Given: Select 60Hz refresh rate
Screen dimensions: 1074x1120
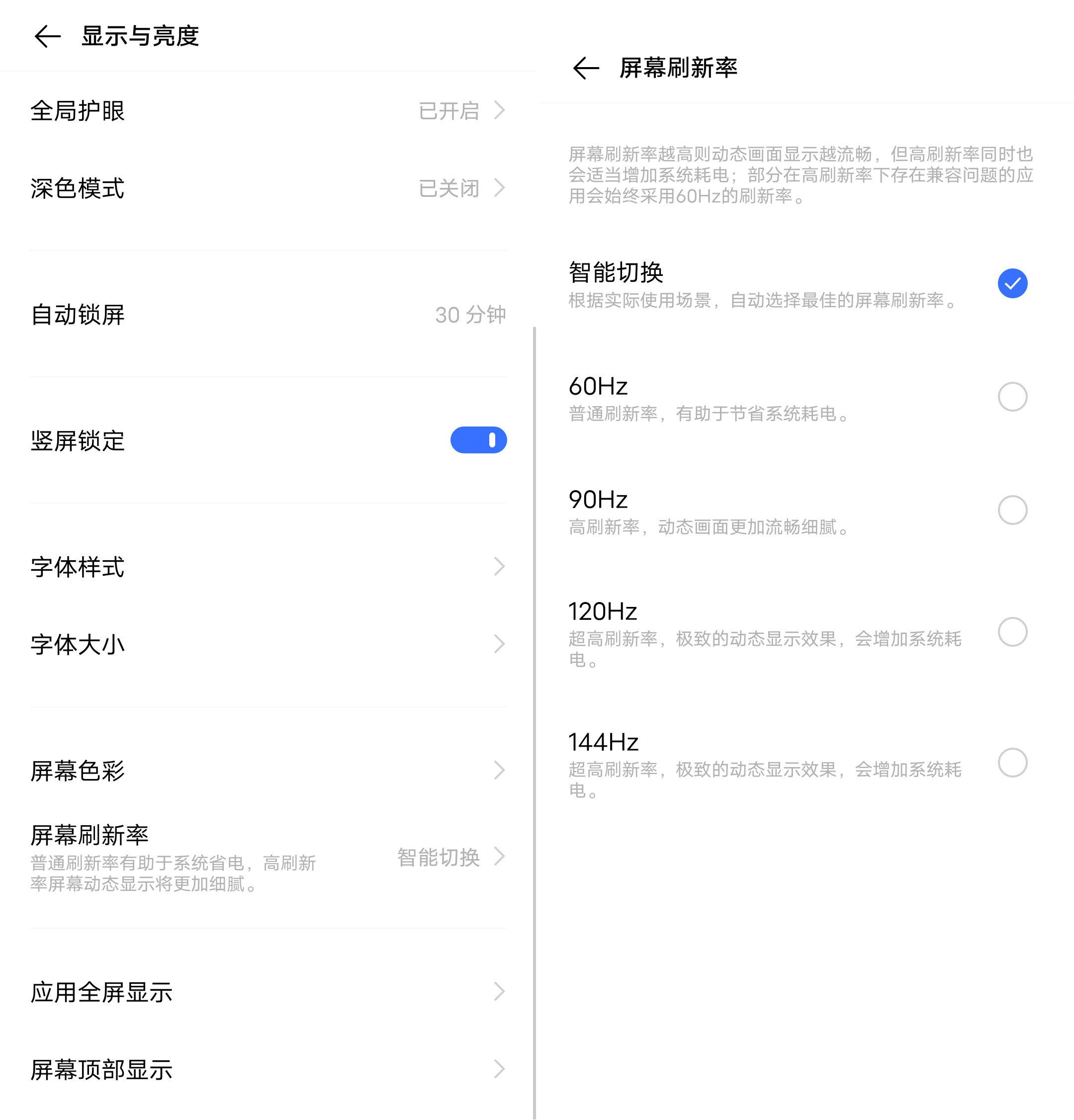Looking at the screenshot, I should click(1012, 397).
